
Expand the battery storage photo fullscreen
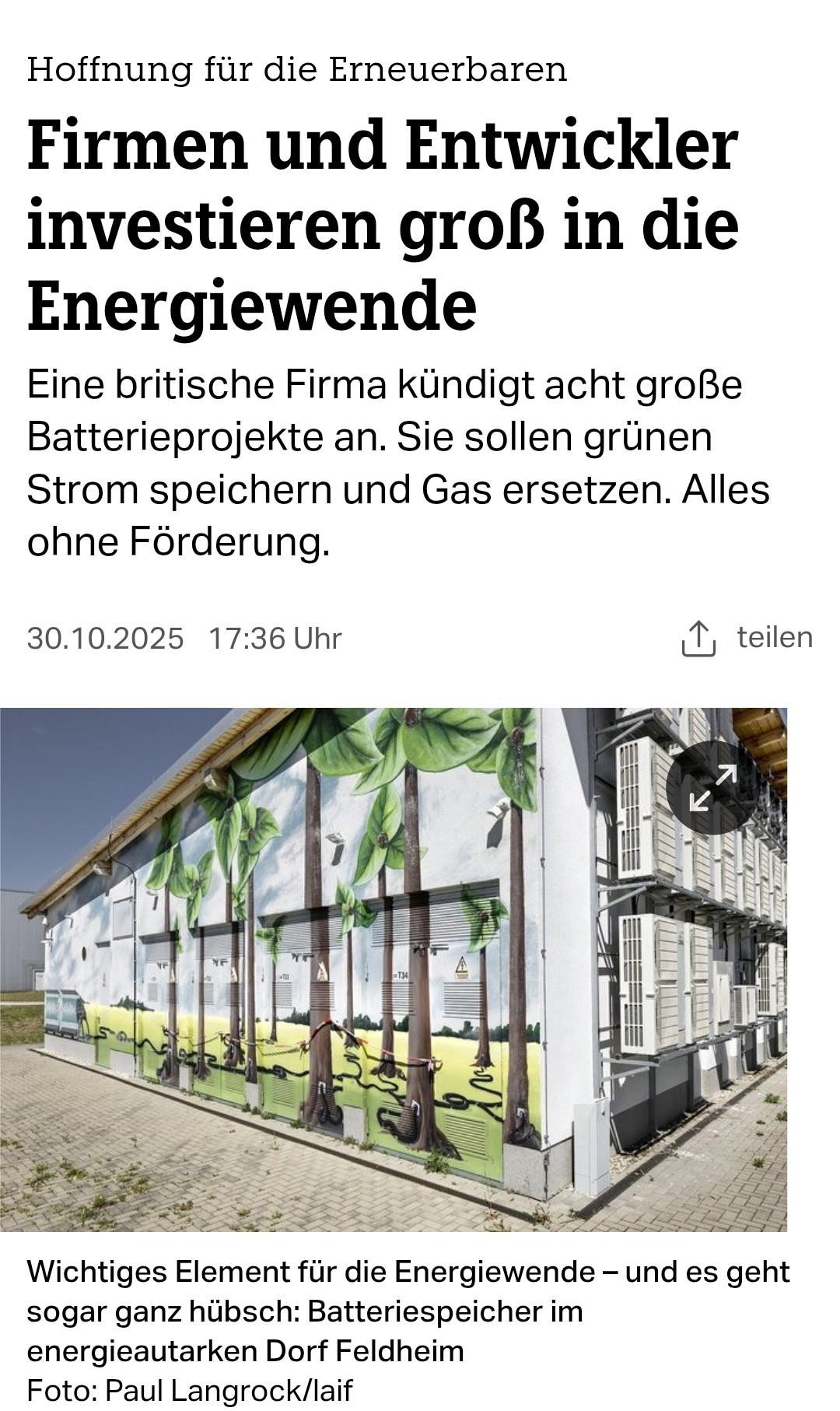pos(712,787)
